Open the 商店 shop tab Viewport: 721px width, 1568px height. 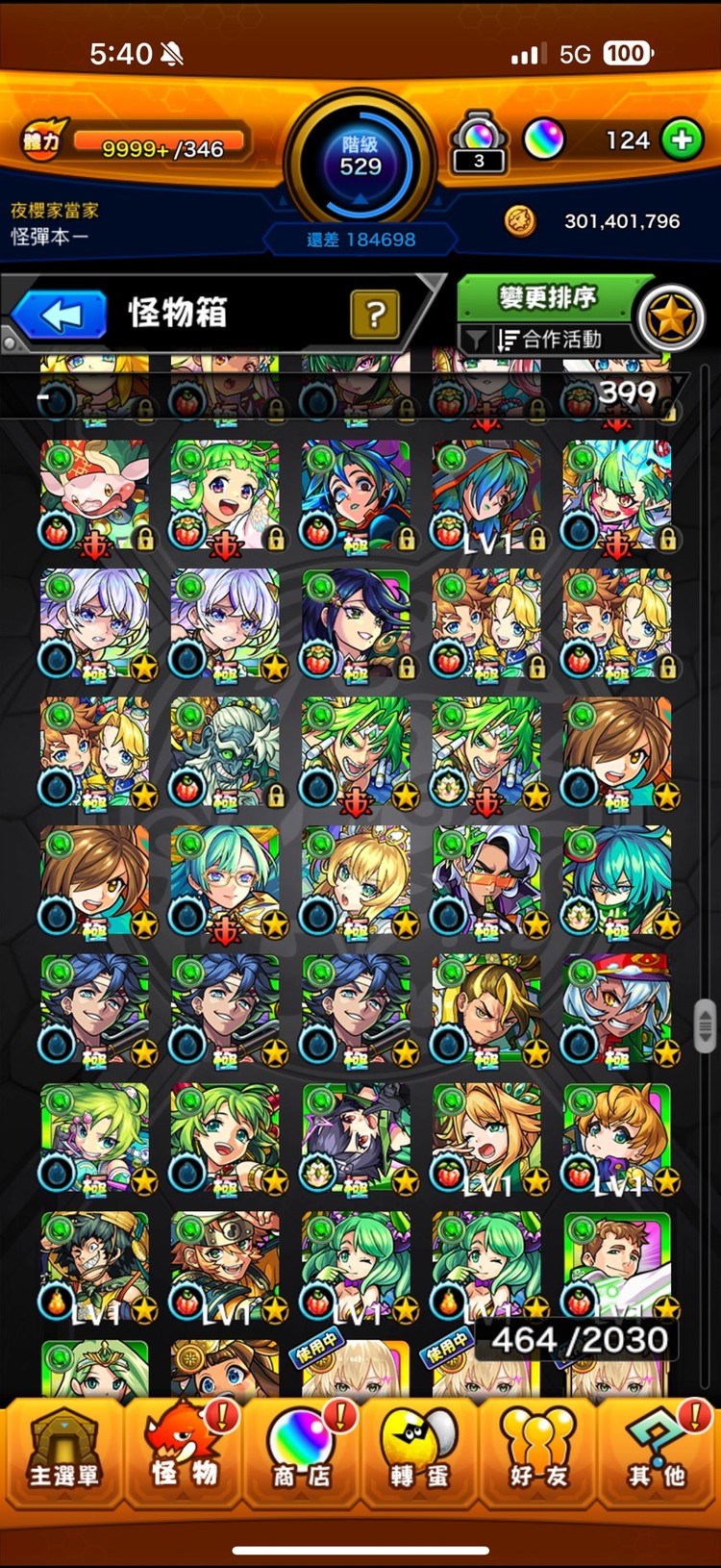(x=301, y=1453)
